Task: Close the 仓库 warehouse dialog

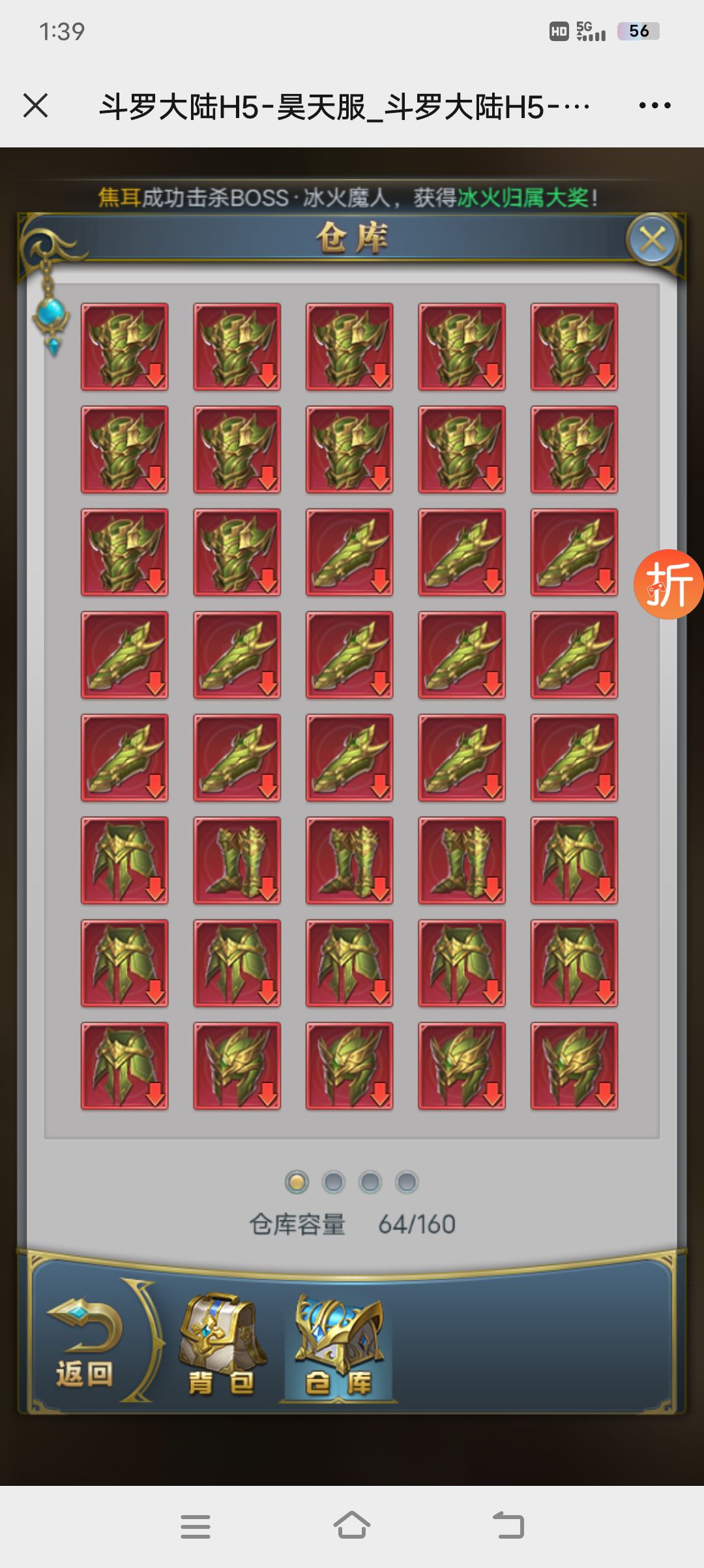Action: coord(653,240)
